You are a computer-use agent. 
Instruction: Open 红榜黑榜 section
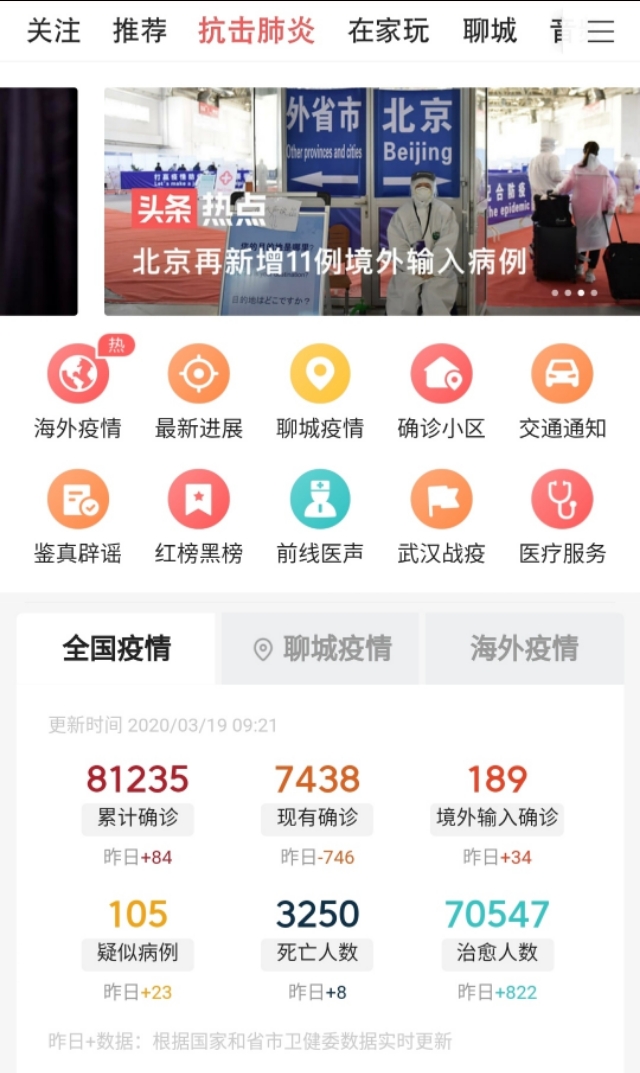point(199,516)
